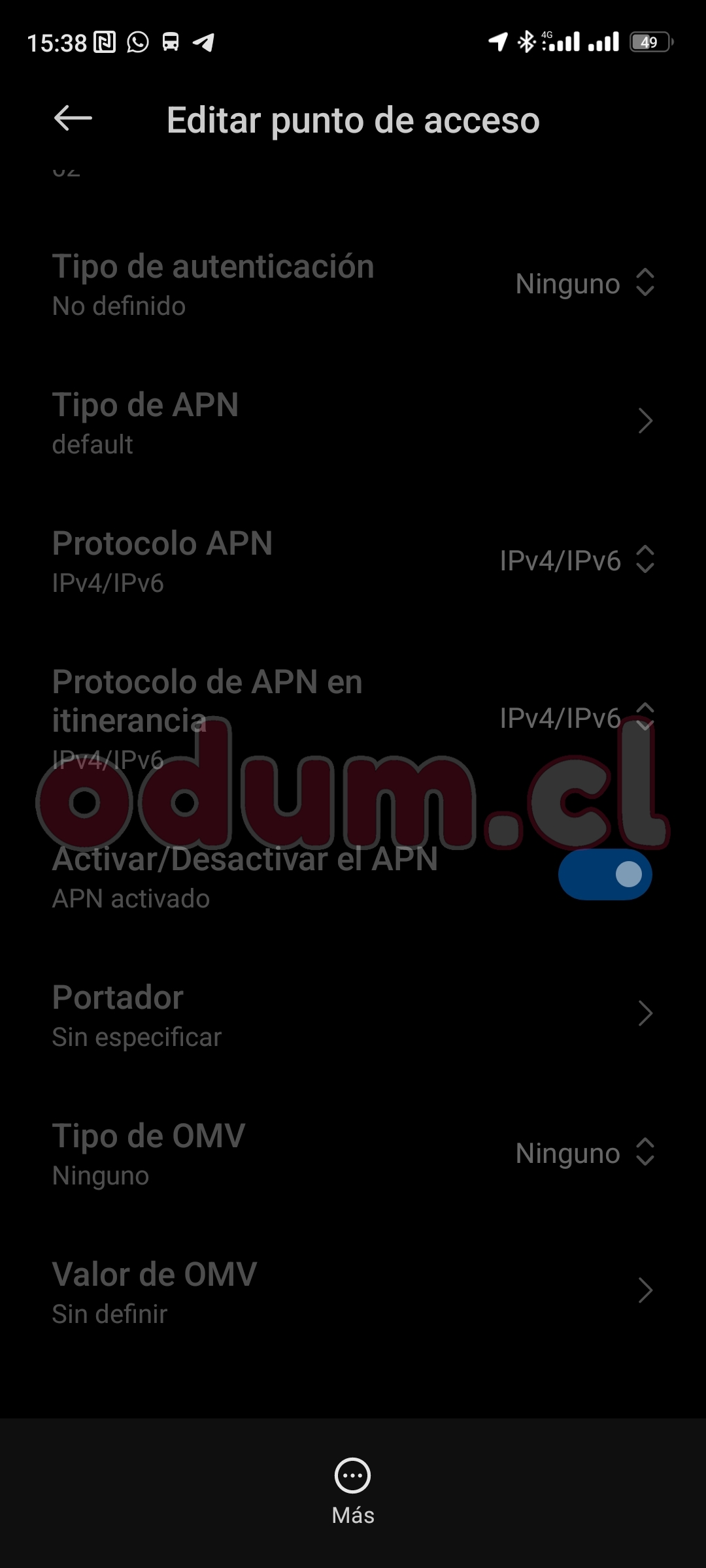Select Protocolo de APN en itinerancia dropdown

[x=577, y=718]
